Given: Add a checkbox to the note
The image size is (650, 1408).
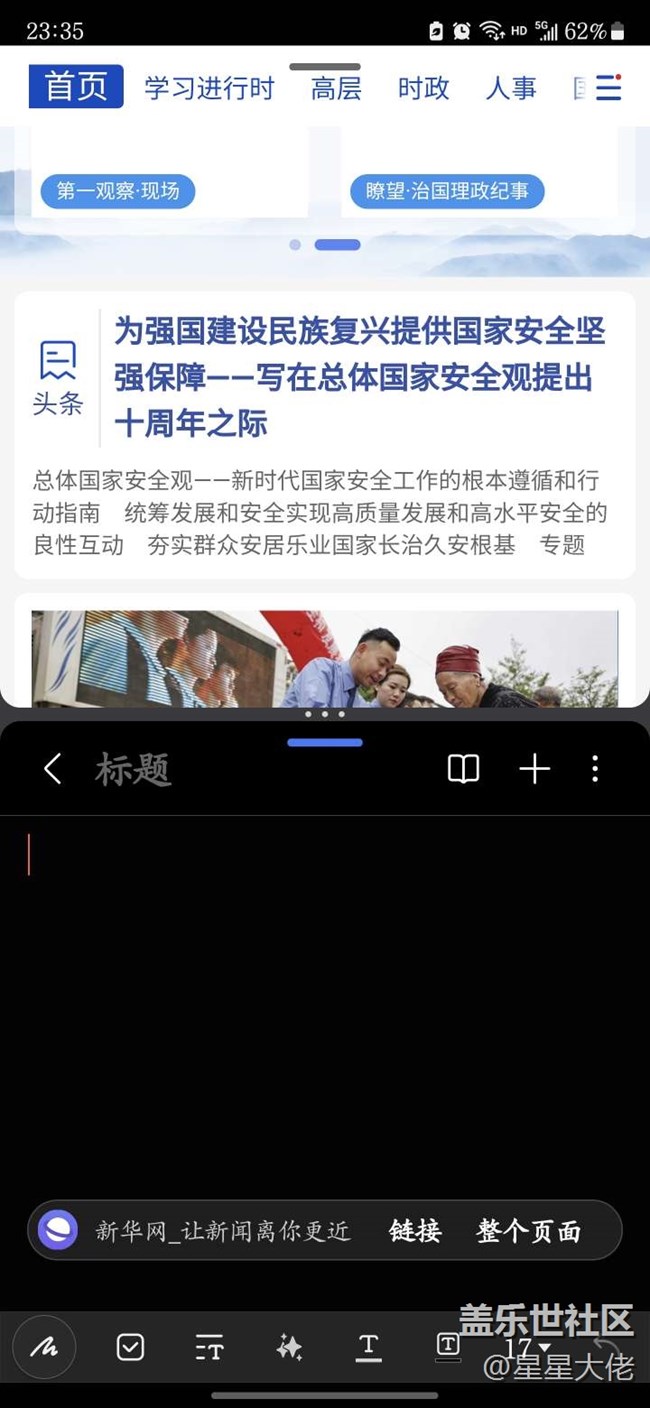Looking at the screenshot, I should coord(130,1347).
